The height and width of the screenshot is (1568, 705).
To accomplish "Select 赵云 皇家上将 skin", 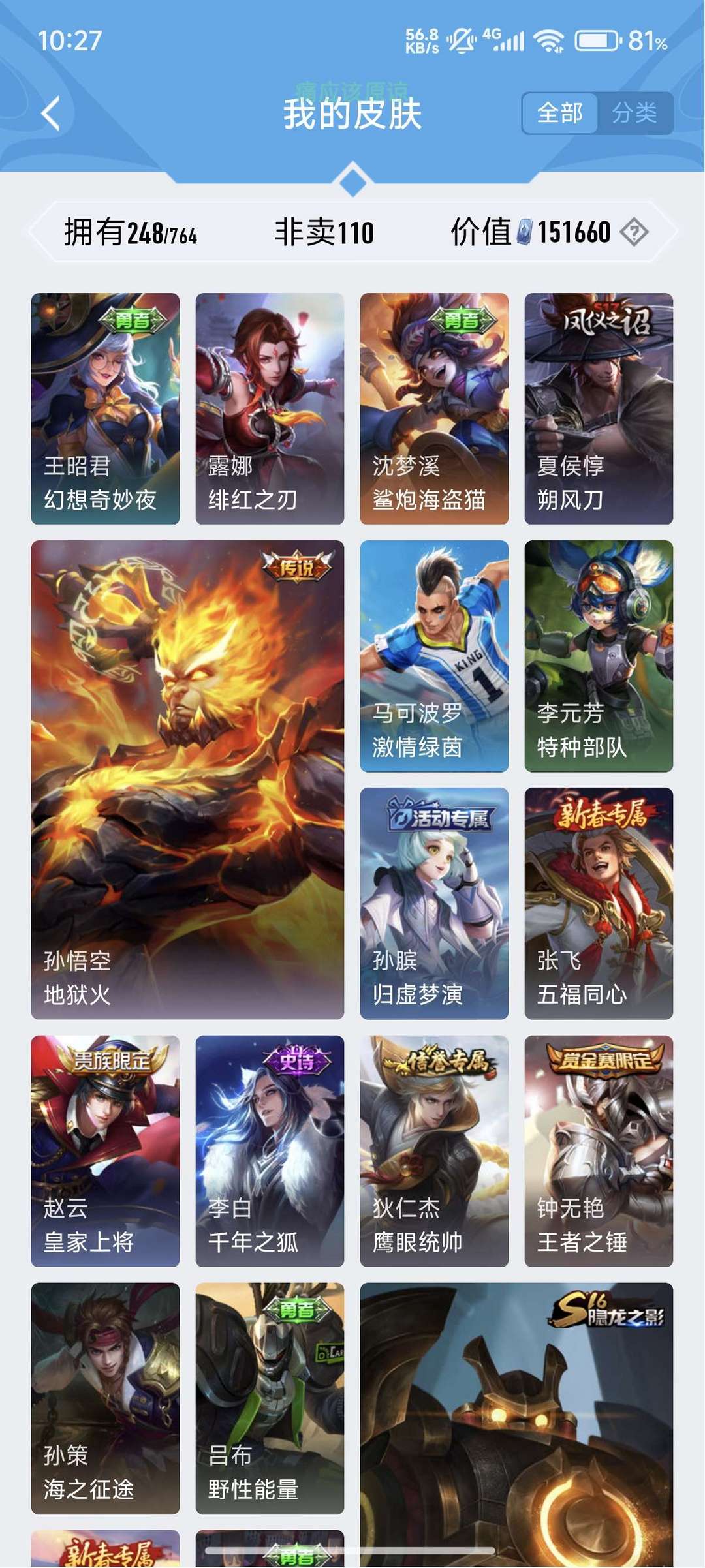I will click(105, 1150).
